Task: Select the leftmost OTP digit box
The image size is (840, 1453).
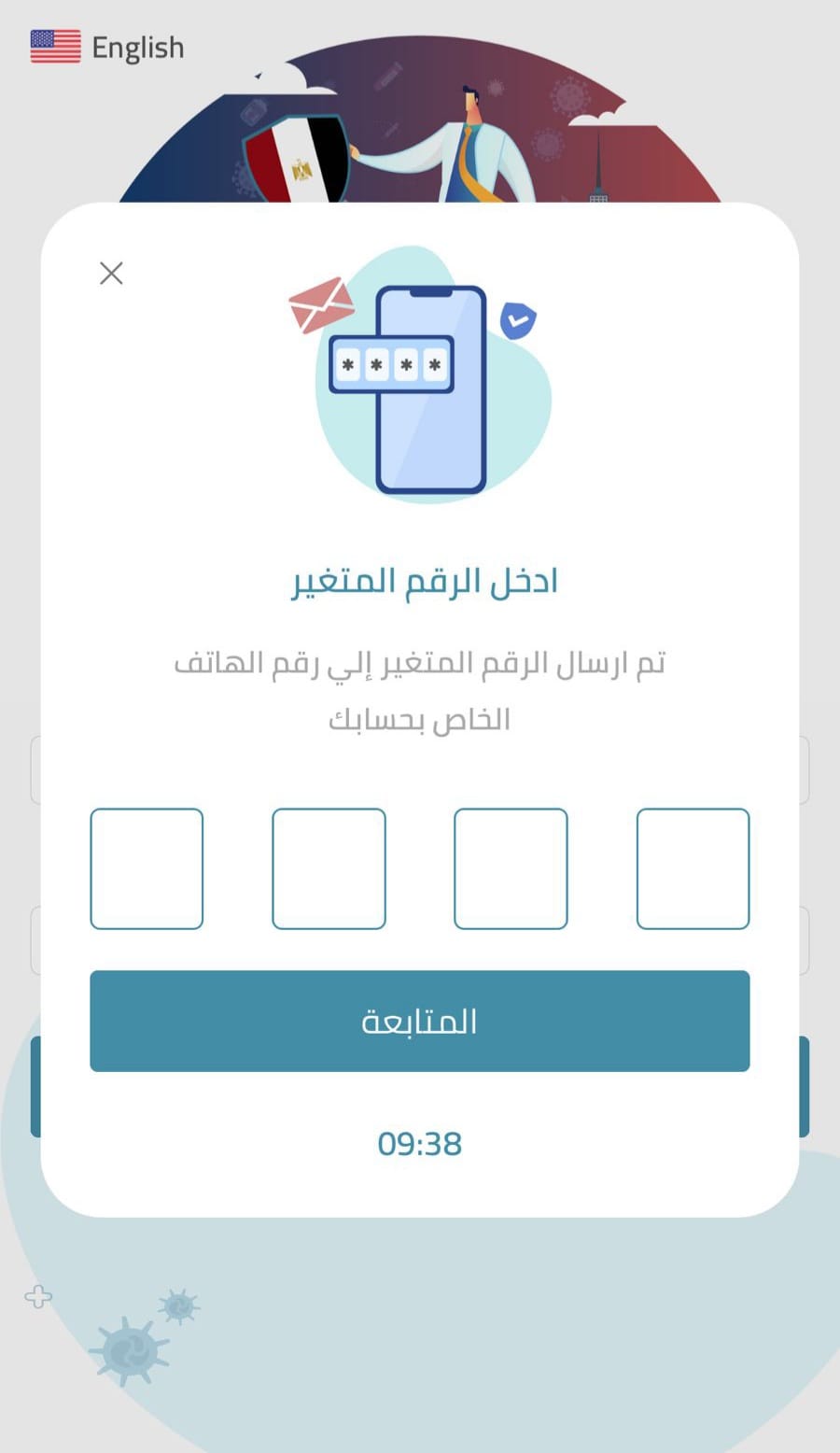Action: 147,868
